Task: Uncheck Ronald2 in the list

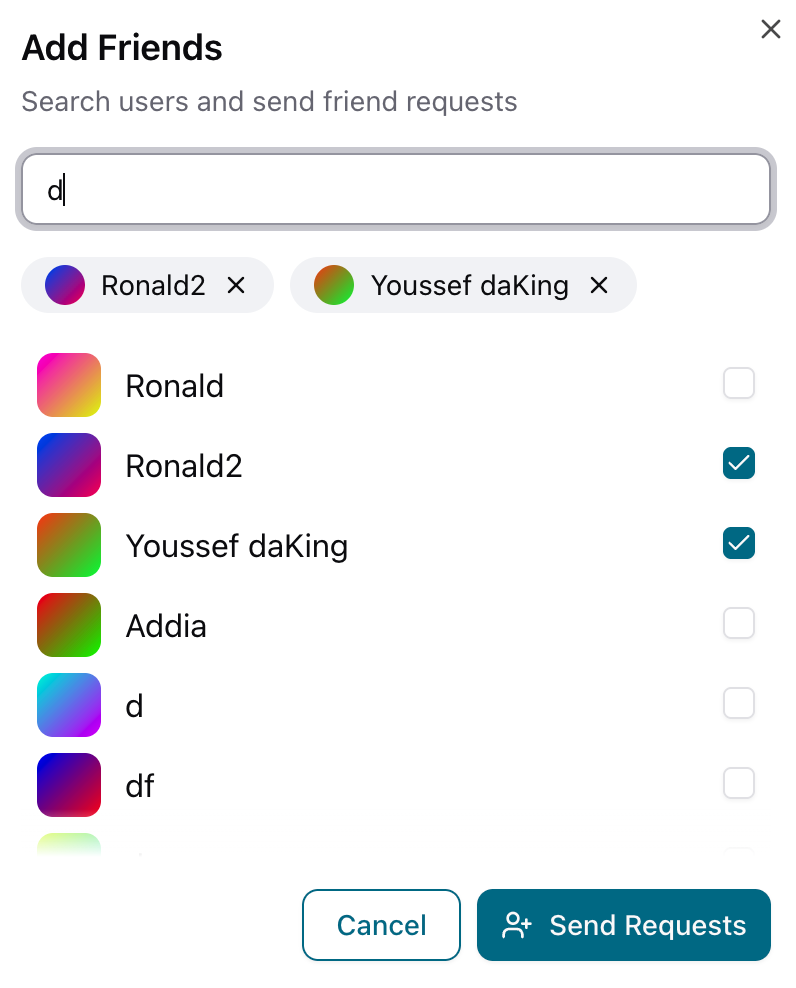Action: tap(739, 463)
